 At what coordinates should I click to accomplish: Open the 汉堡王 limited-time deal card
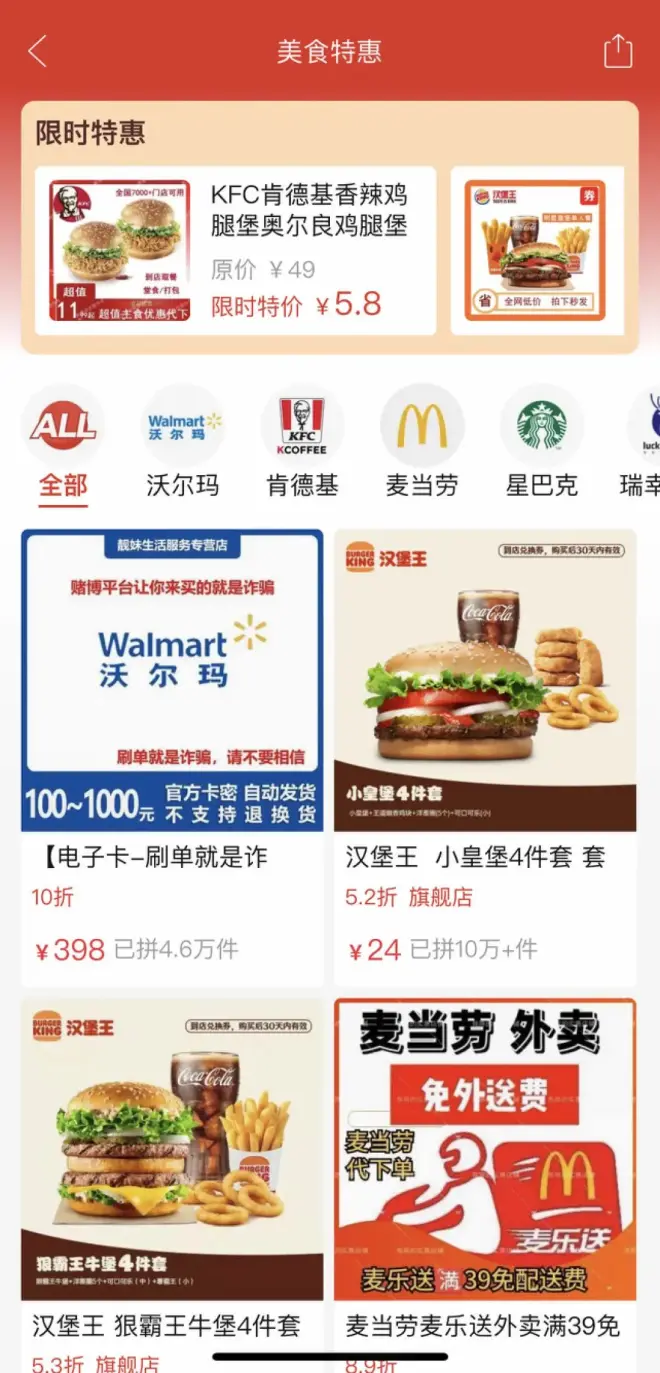536,250
